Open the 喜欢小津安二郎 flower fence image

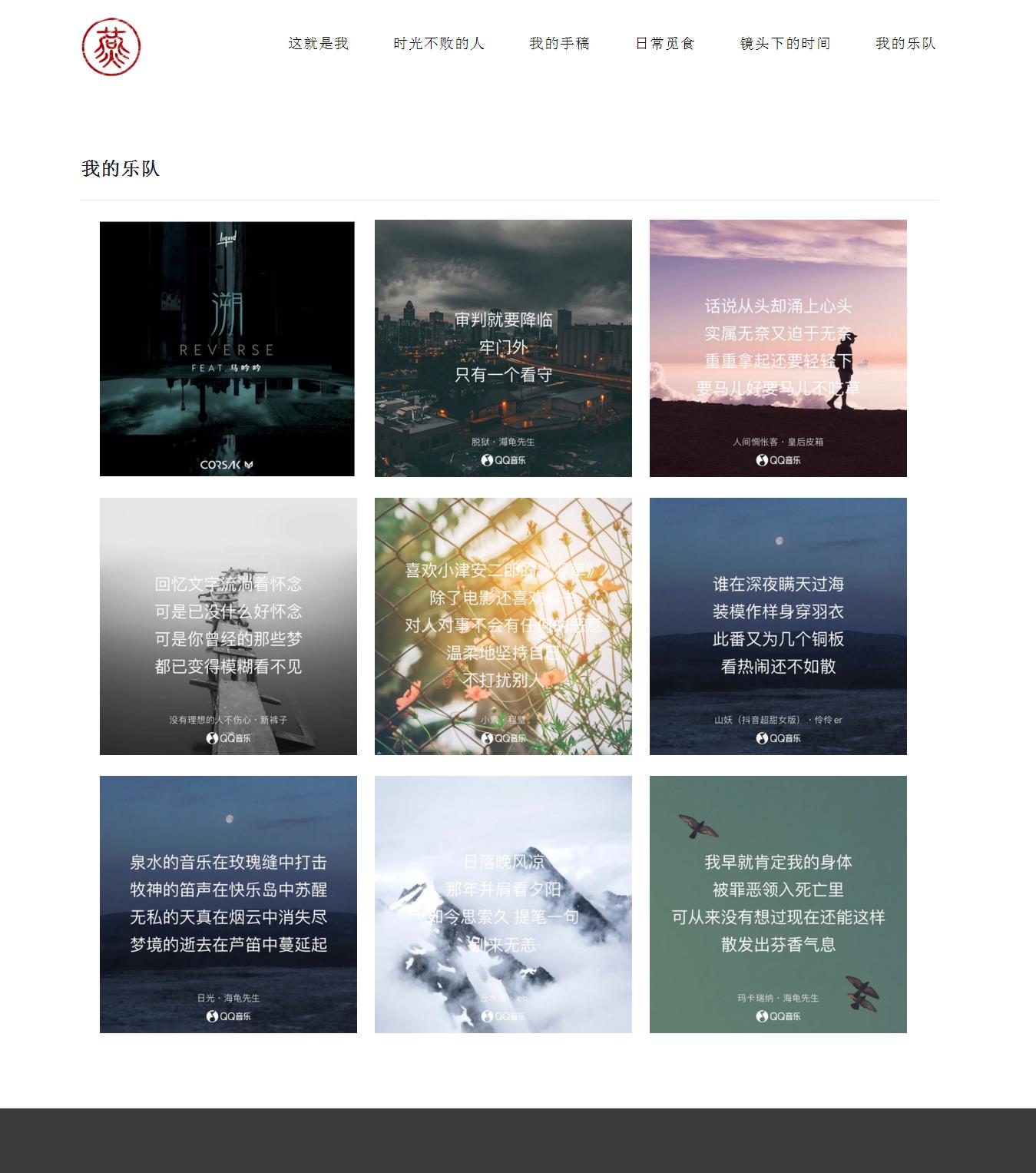tap(503, 626)
